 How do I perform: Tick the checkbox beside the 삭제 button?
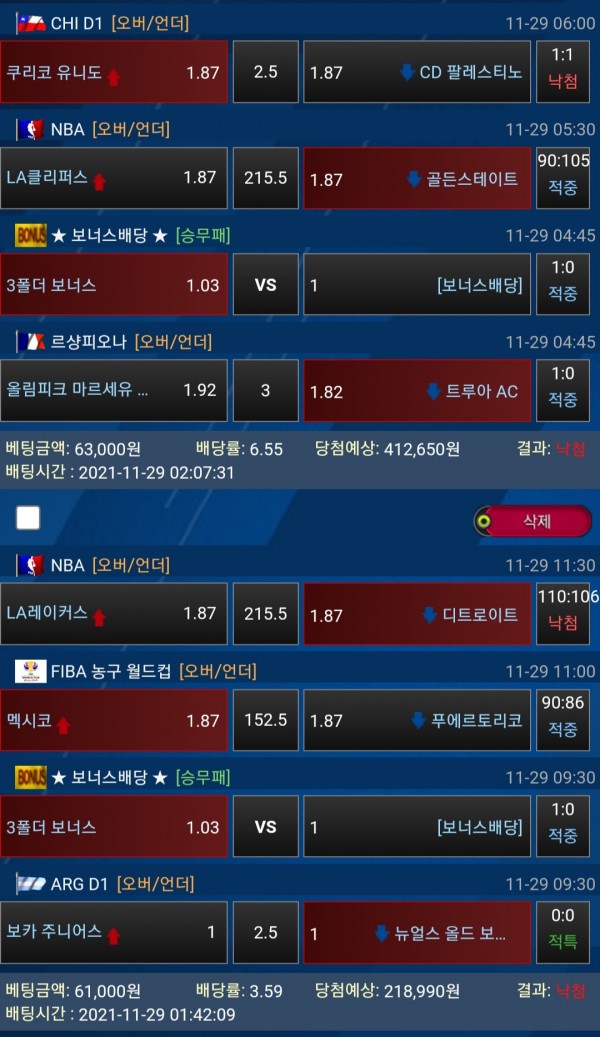pos(28,517)
